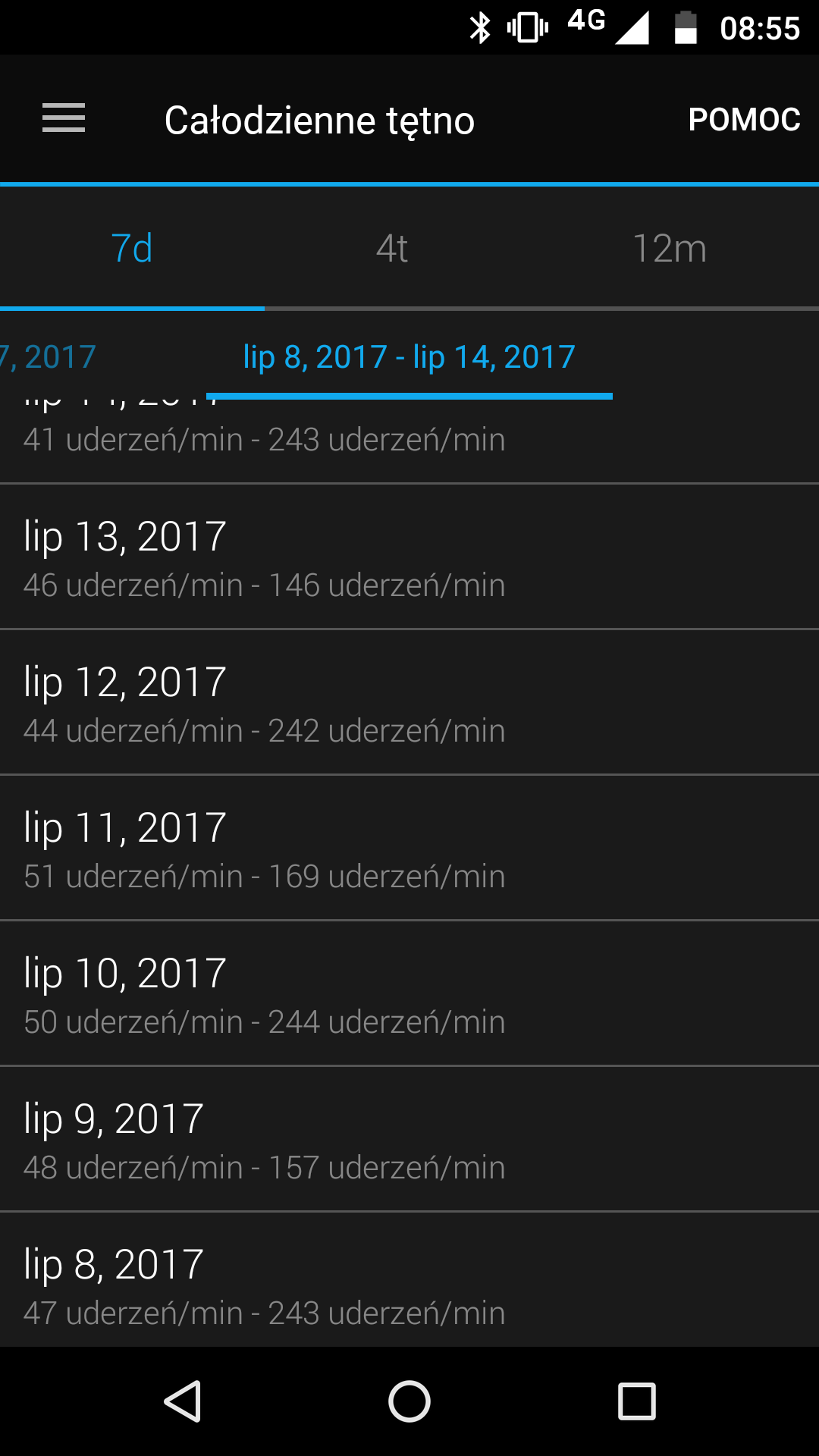Open the lip 9, 2017 row
This screenshot has width=819, height=1456.
point(409,1139)
